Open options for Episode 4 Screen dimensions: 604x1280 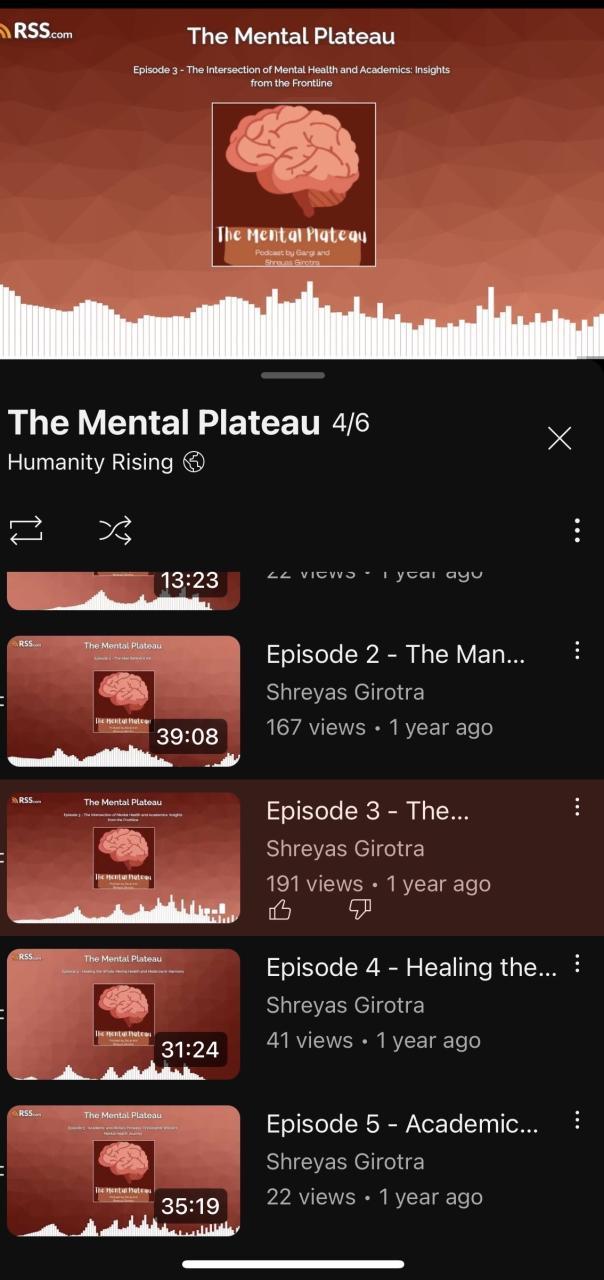pyautogui.click(x=577, y=964)
